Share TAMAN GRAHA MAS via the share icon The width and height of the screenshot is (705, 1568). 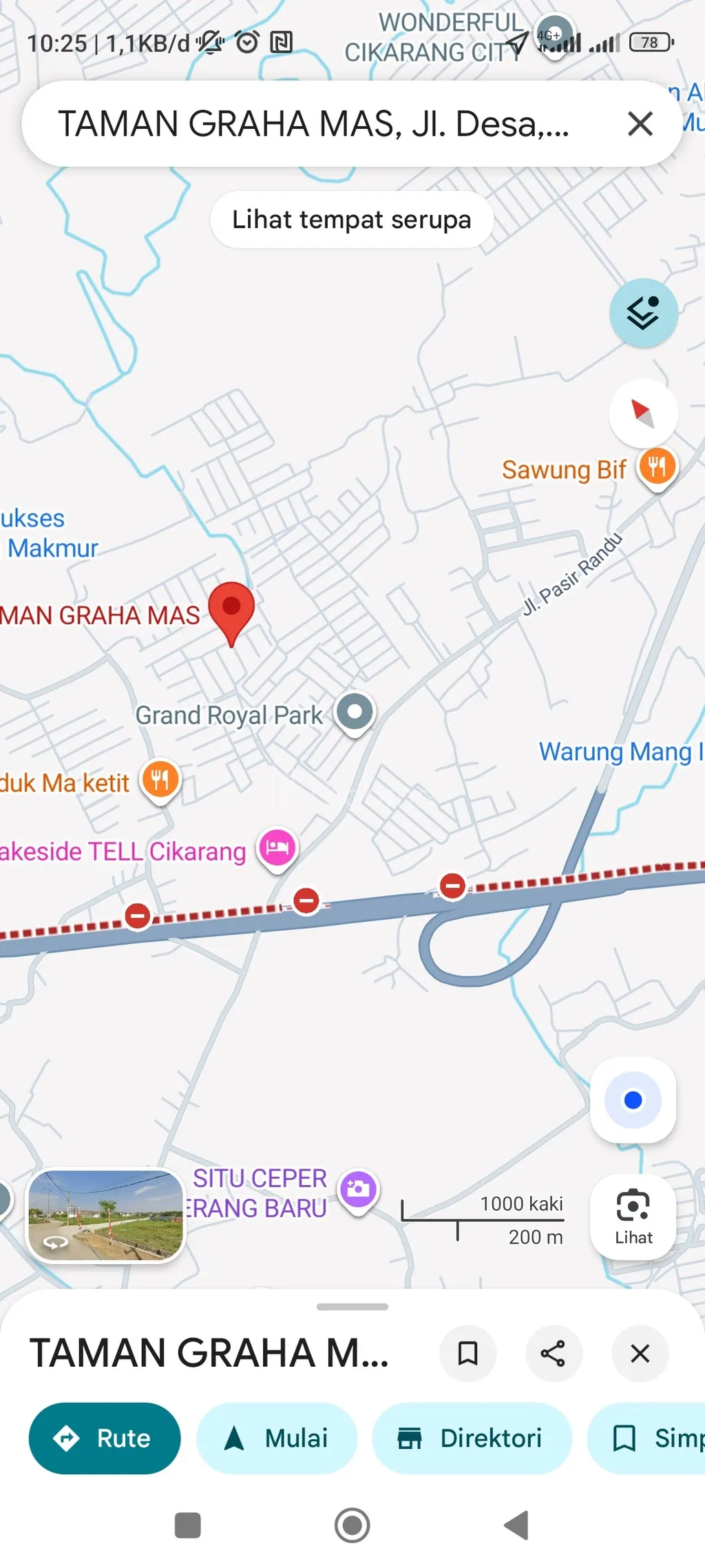tap(554, 1354)
